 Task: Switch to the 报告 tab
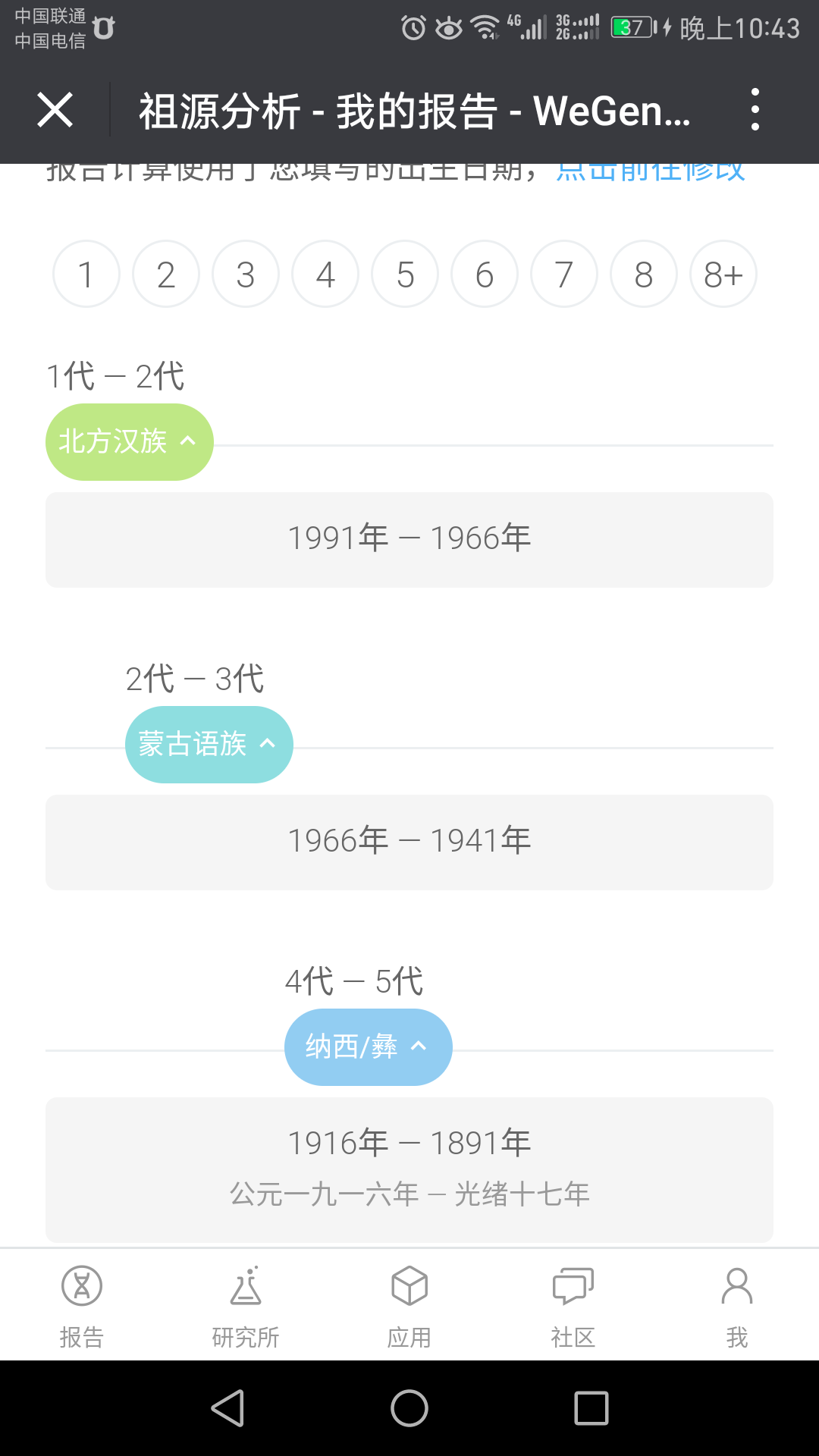tap(82, 1306)
